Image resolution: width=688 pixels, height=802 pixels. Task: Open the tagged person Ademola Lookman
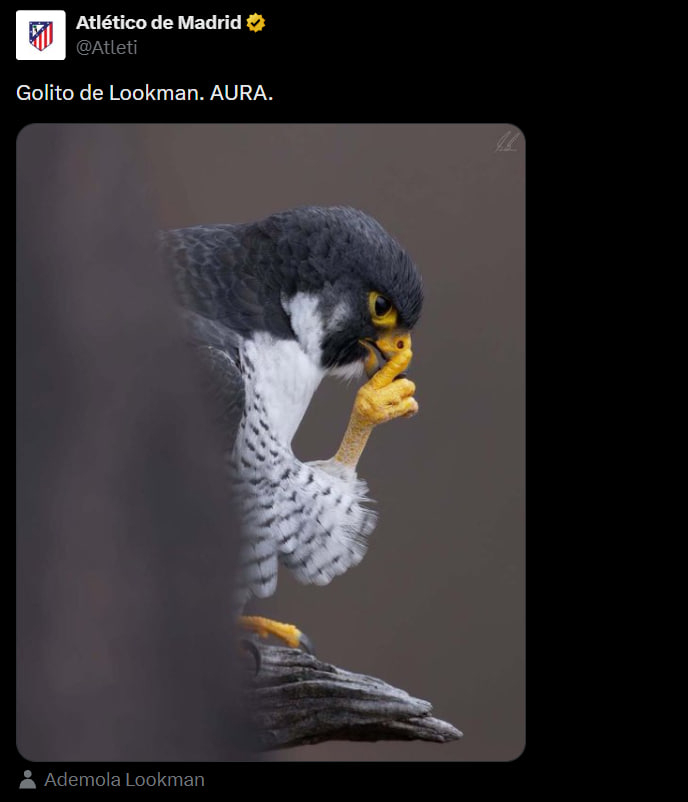124,780
